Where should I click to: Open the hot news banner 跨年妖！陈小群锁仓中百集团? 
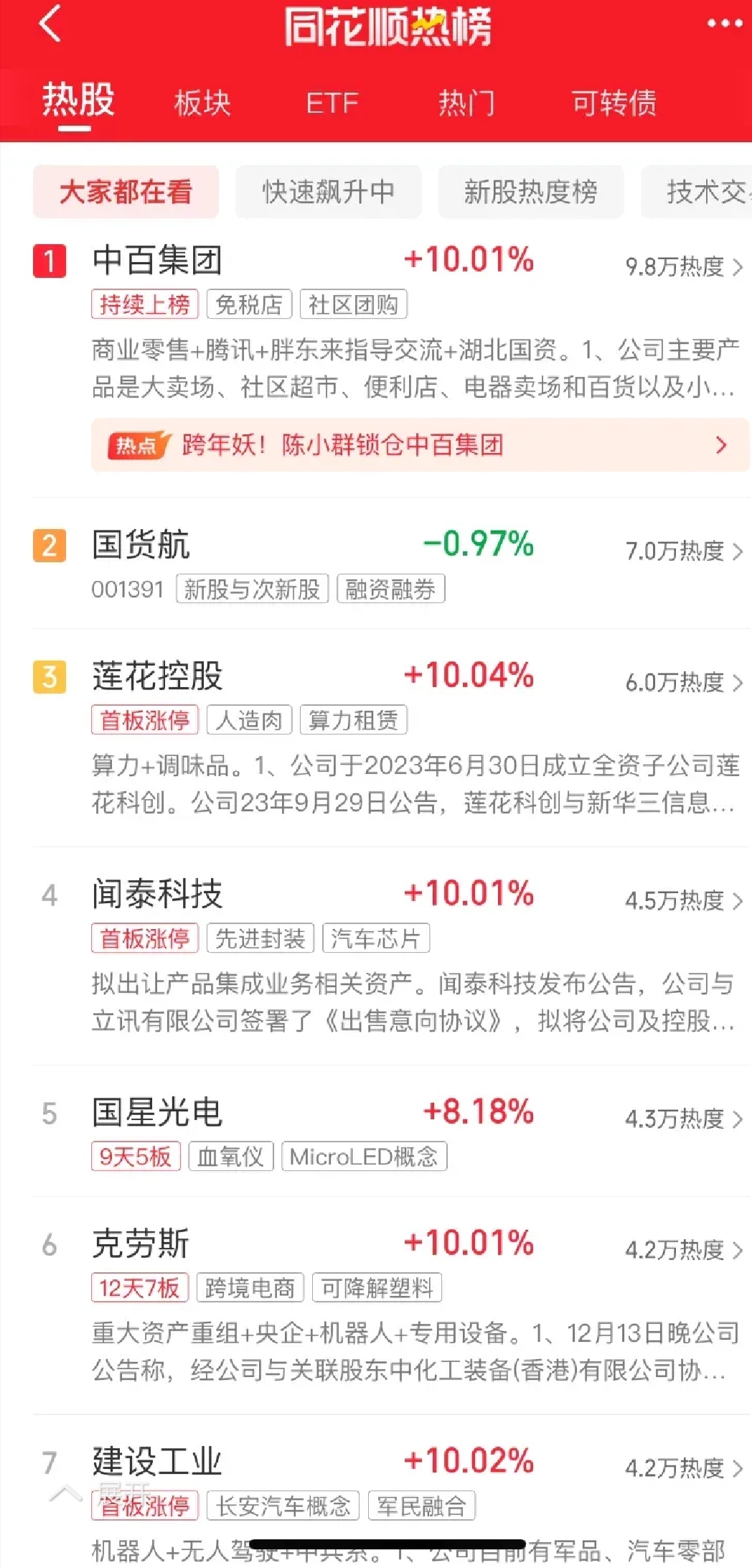[420, 445]
